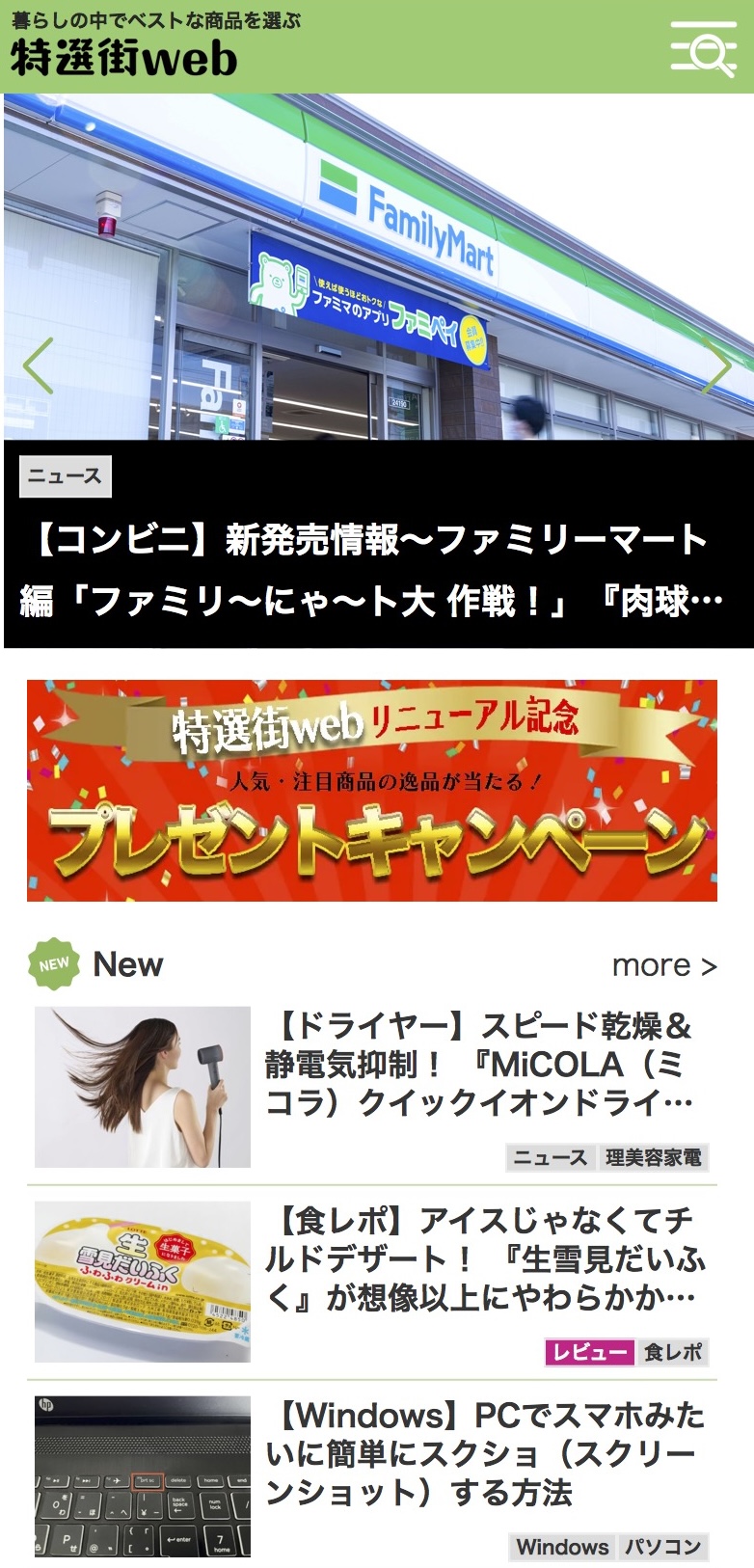Select the 理美容家電 tag

pyautogui.click(x=653, y=1157)
